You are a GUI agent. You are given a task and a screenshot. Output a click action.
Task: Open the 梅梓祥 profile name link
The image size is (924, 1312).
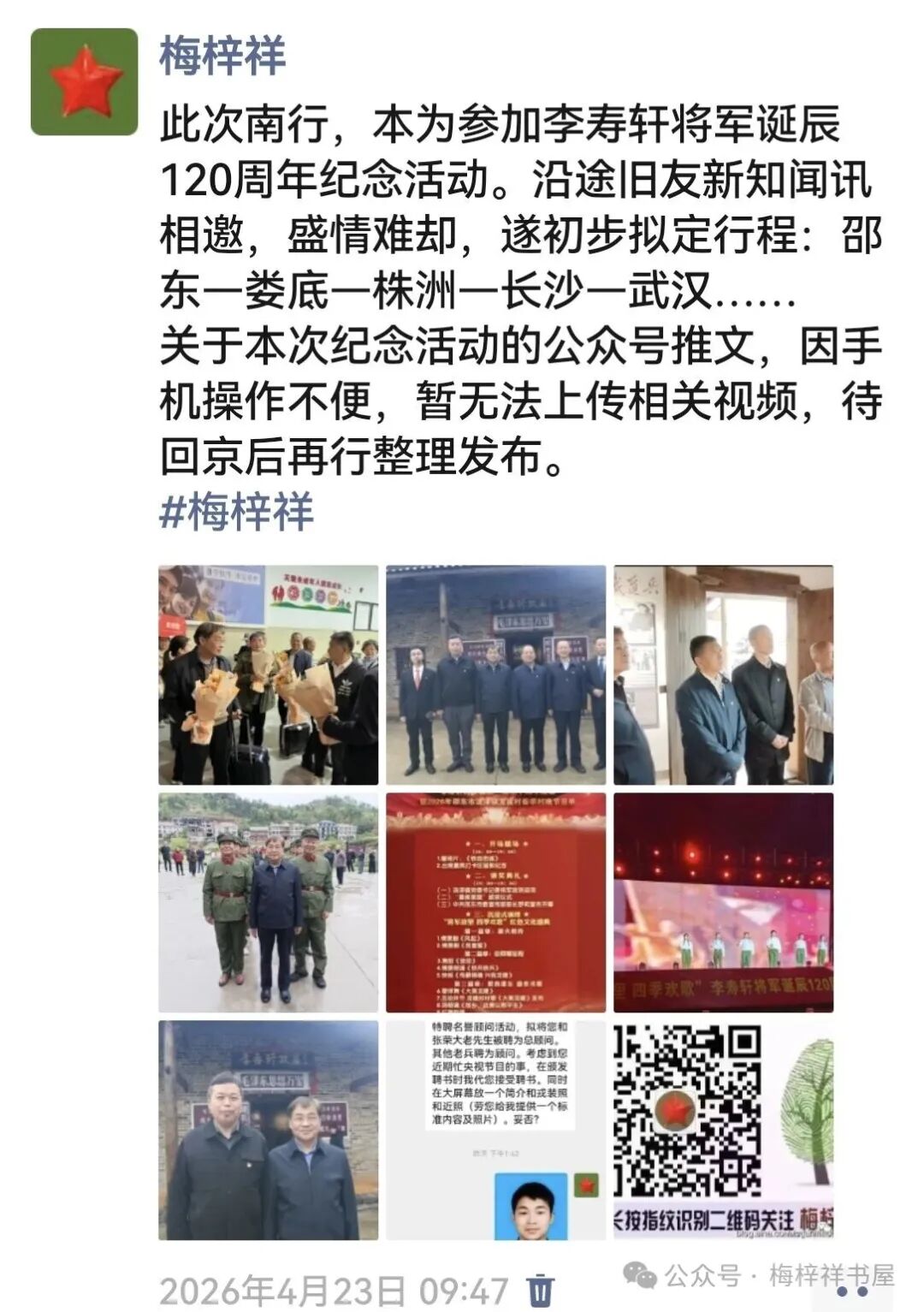(x=222, y=56)
